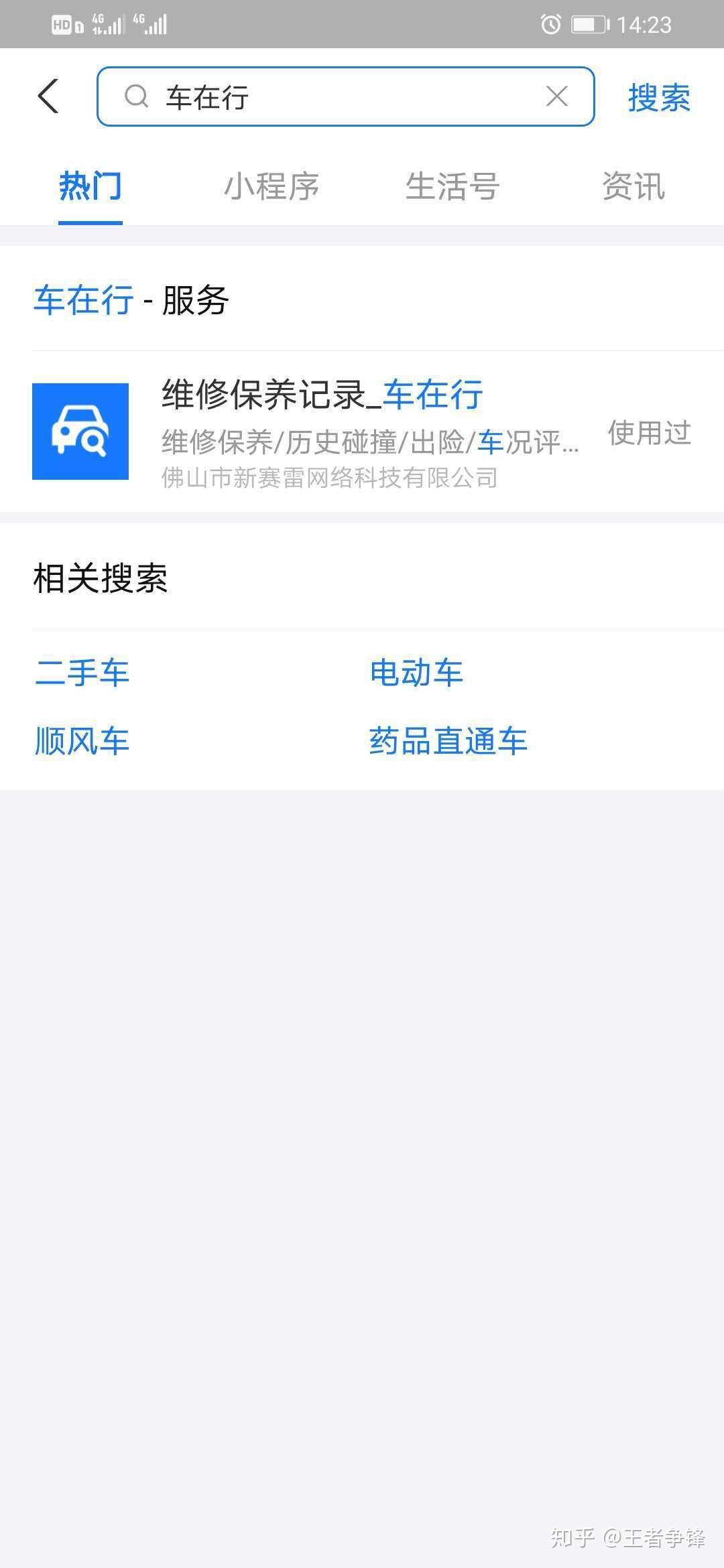Screen dimensions: 724x1568
Task: Tap the search field containing 车在行
Action: coord(335,96)
